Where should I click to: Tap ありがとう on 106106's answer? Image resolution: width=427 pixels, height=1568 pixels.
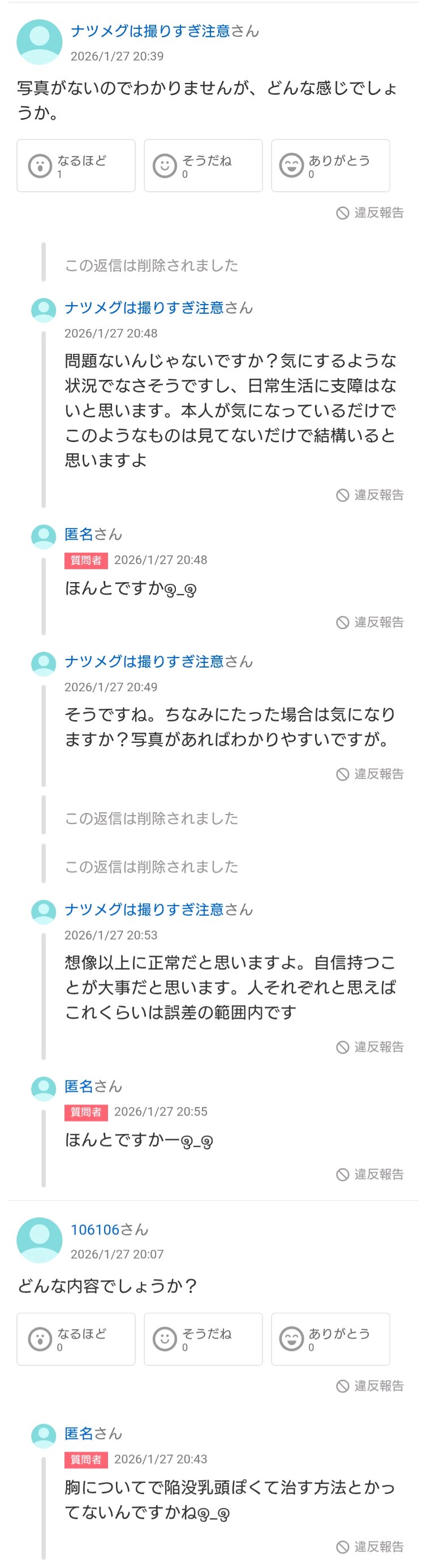point(330,1339)
